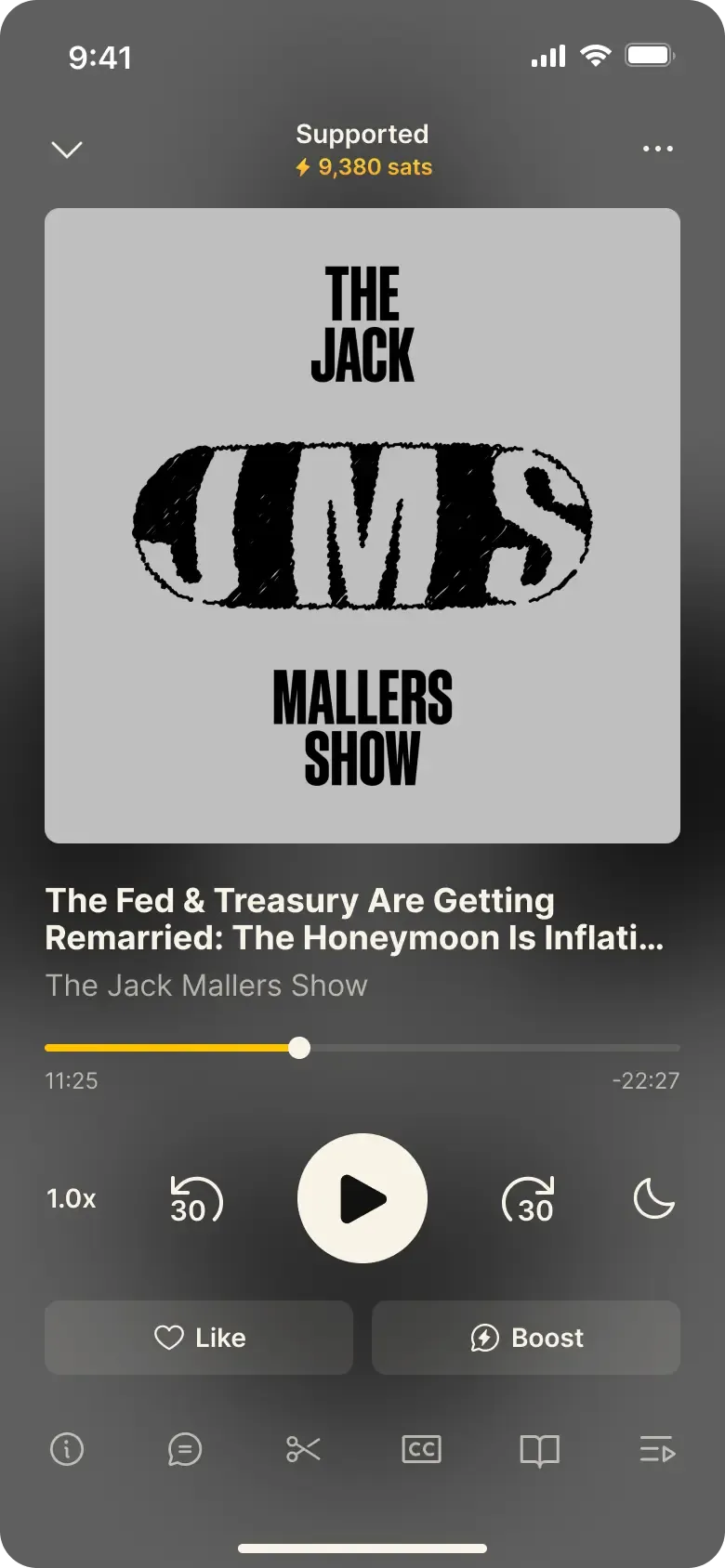Like this episode
725x1568 pixels.
pyautogui.click(x=199, y=1338)
